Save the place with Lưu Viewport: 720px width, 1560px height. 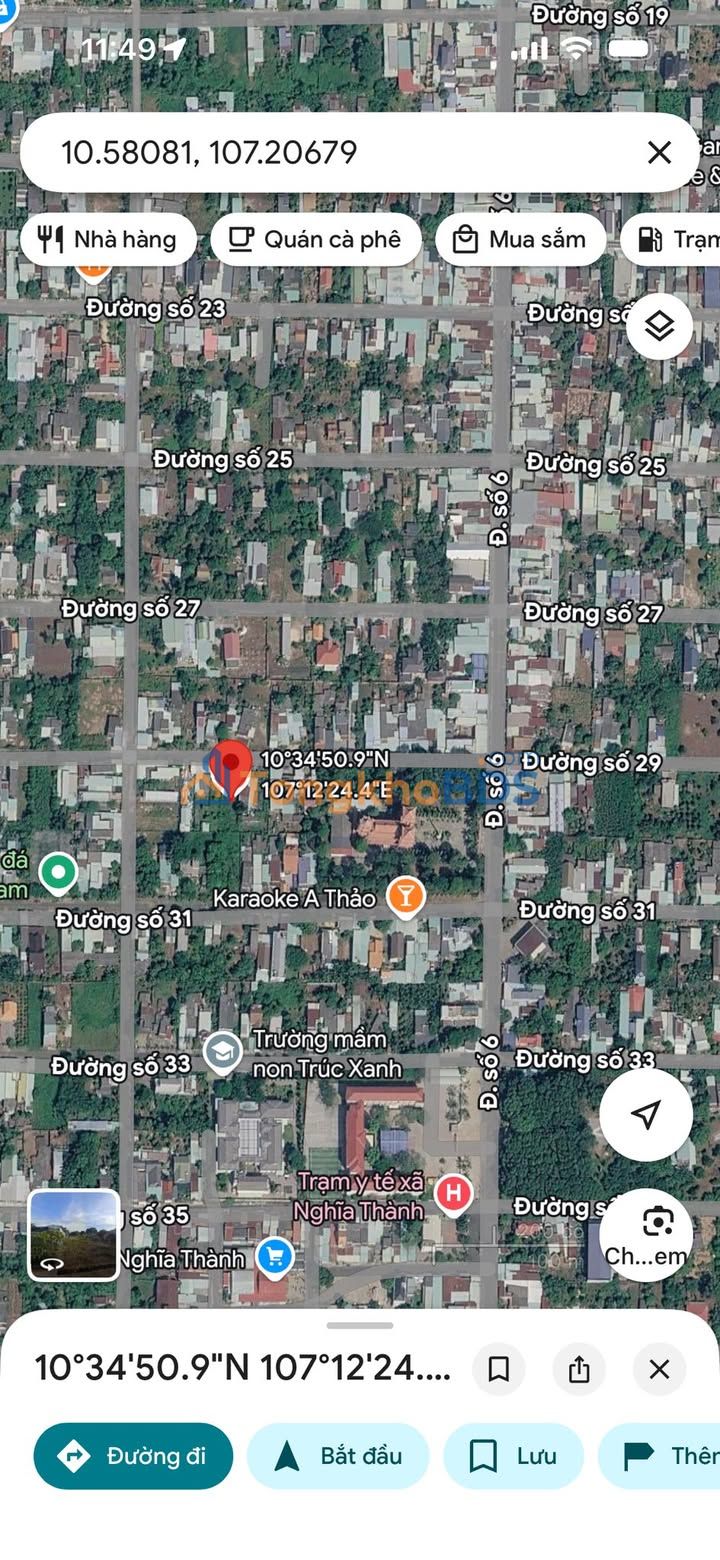[x=513, y=1456]
